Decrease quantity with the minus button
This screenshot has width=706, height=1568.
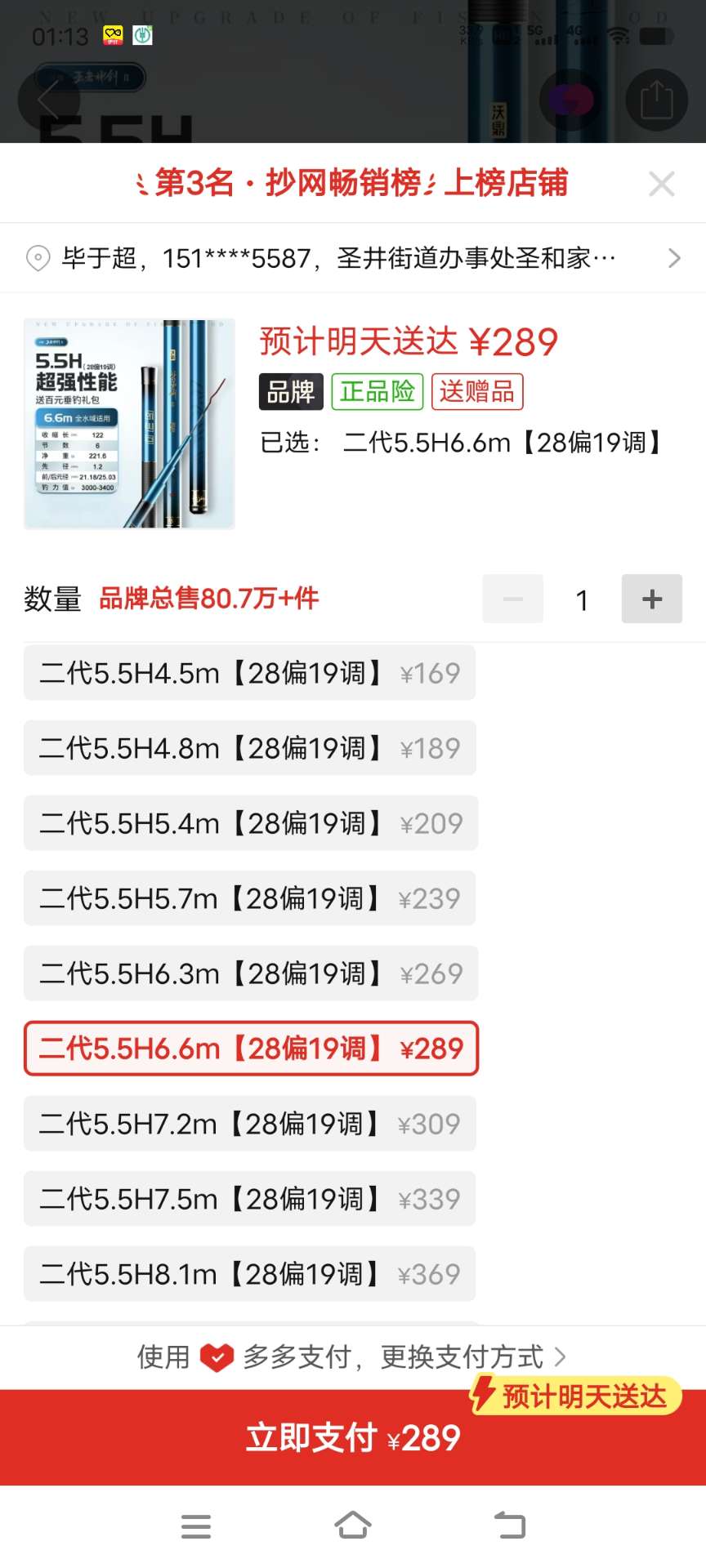(512, 599)
